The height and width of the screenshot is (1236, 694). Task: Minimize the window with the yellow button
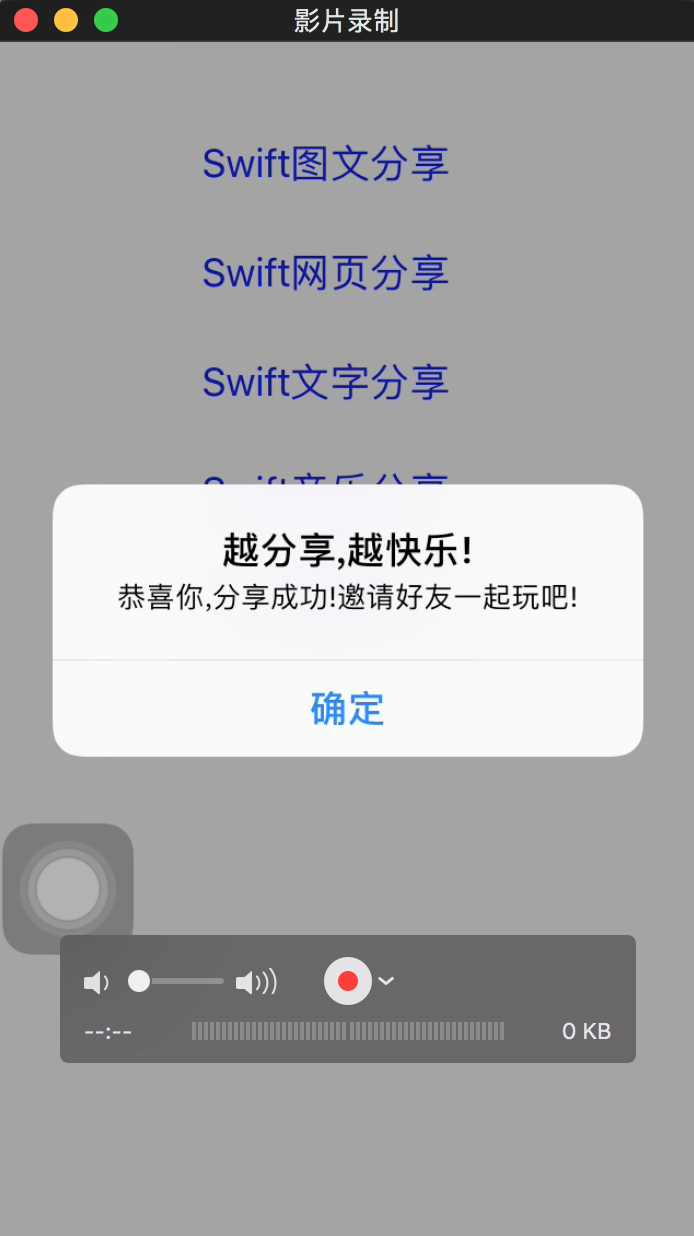(x=66, y=20)
